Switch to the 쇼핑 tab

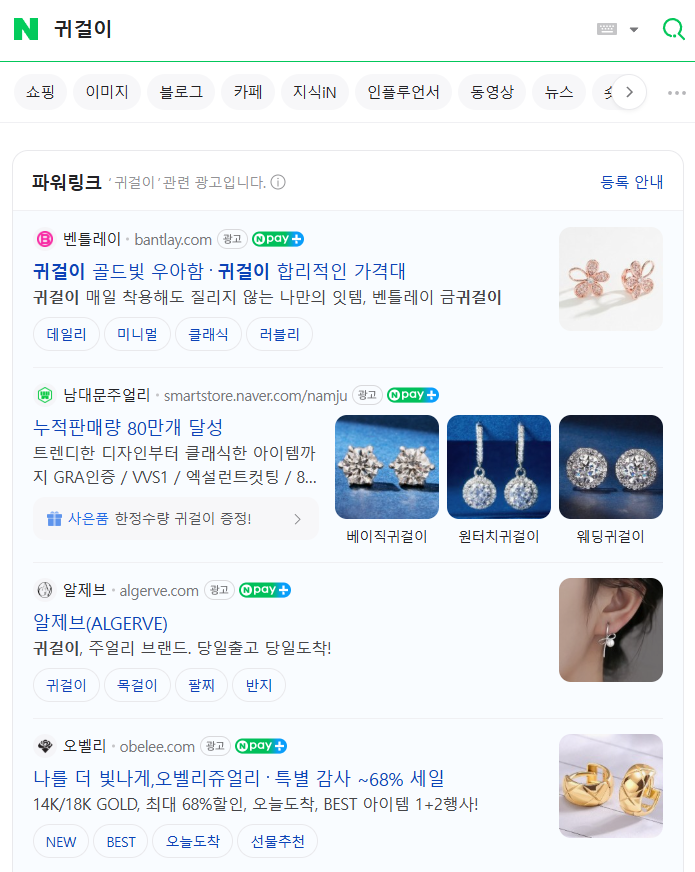pyautogui.click(x=40, y=92)
